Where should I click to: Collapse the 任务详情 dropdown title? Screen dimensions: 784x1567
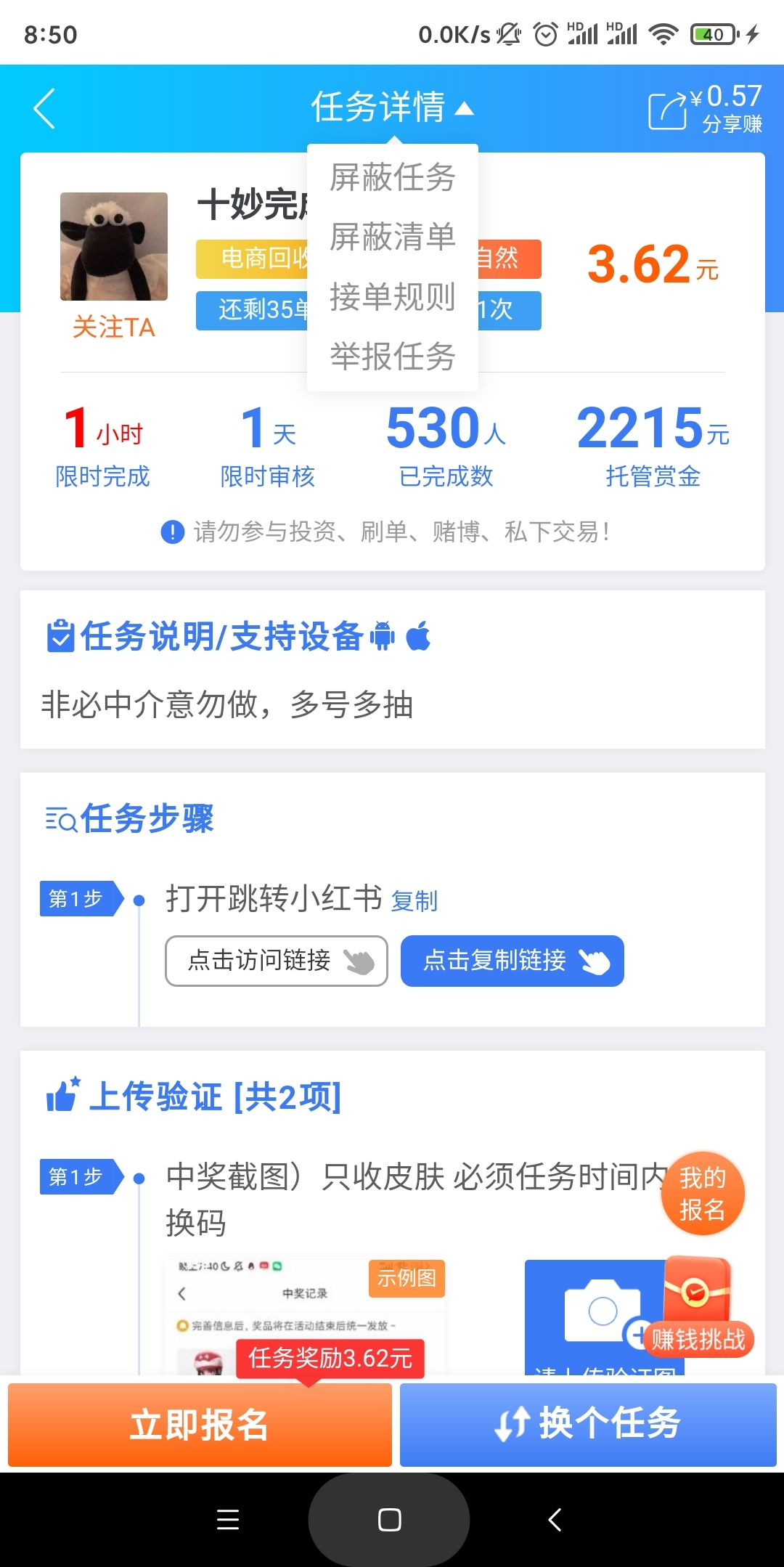click(x=392, y=107)
